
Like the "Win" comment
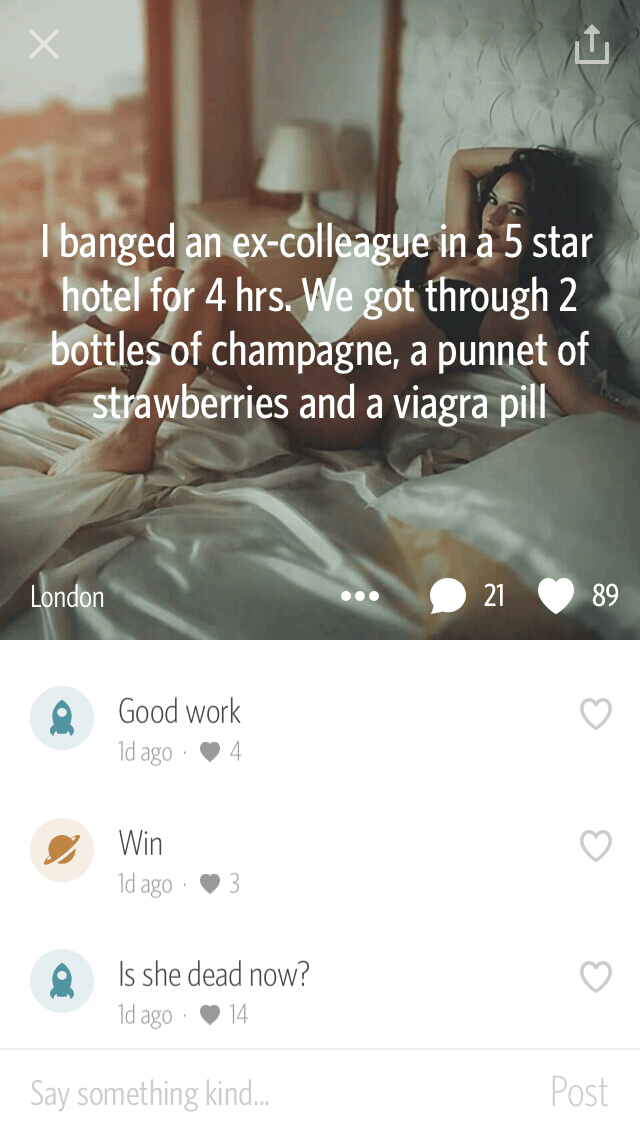(x=596, y=846)
